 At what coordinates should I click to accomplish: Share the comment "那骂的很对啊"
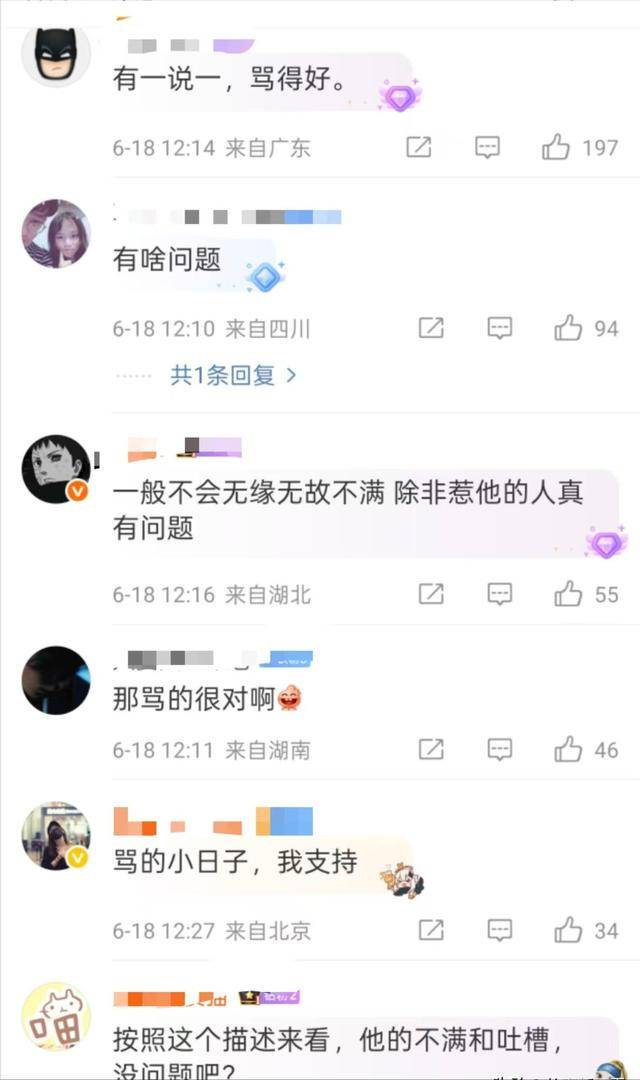click(x=431, y=749)
